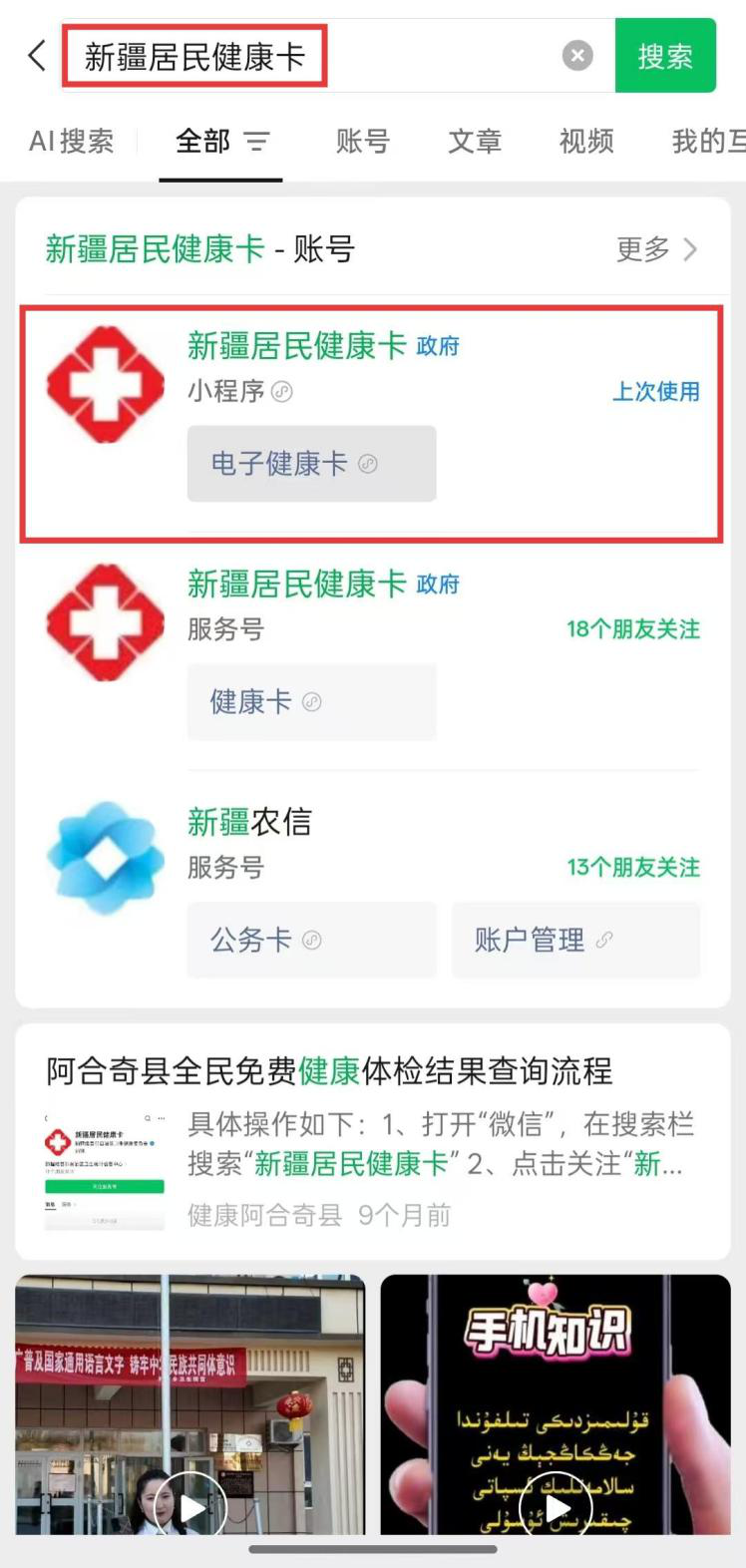Clear the search text with the X icon

(x=577, y=56)
